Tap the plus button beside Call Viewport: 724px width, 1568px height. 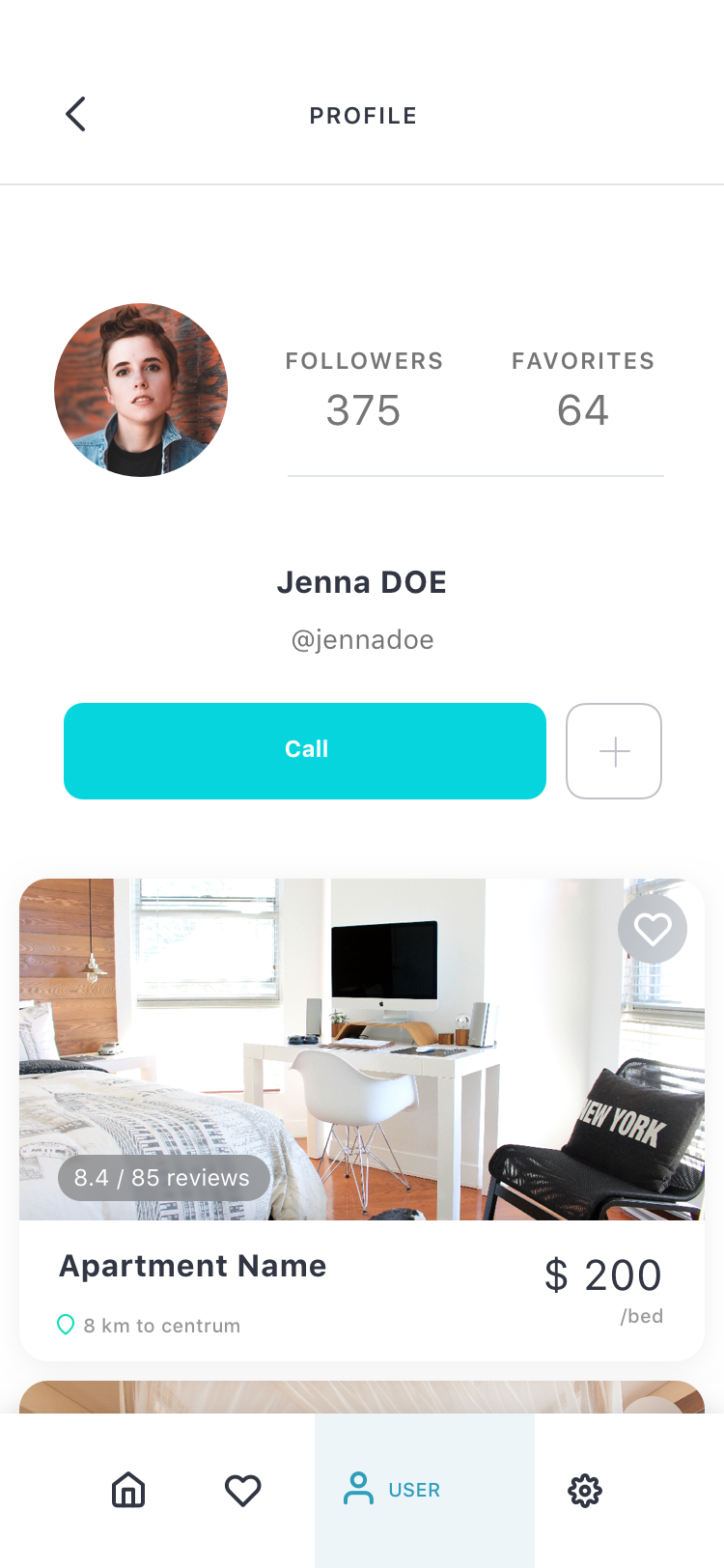(614, 751)
